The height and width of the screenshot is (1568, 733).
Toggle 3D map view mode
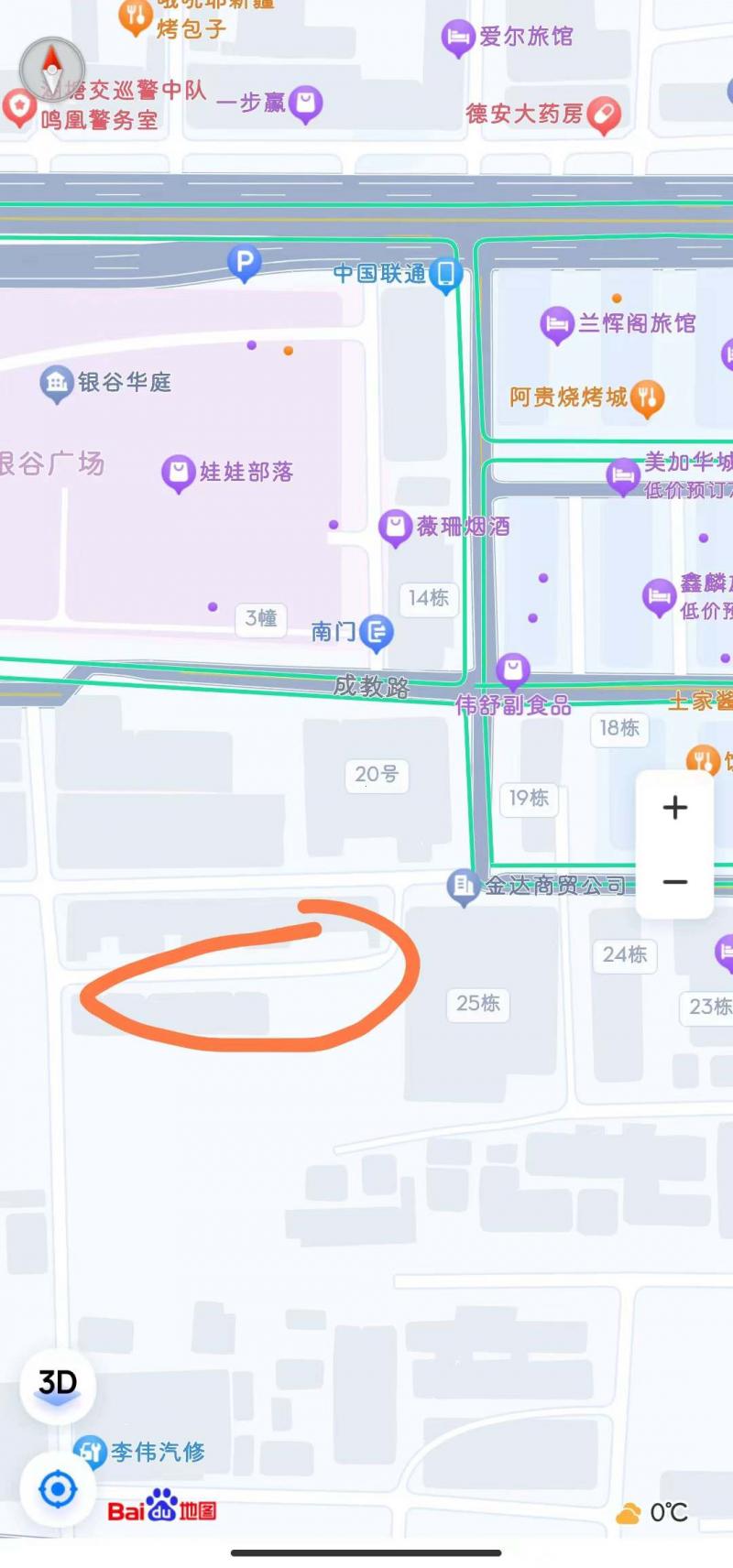57,1386
